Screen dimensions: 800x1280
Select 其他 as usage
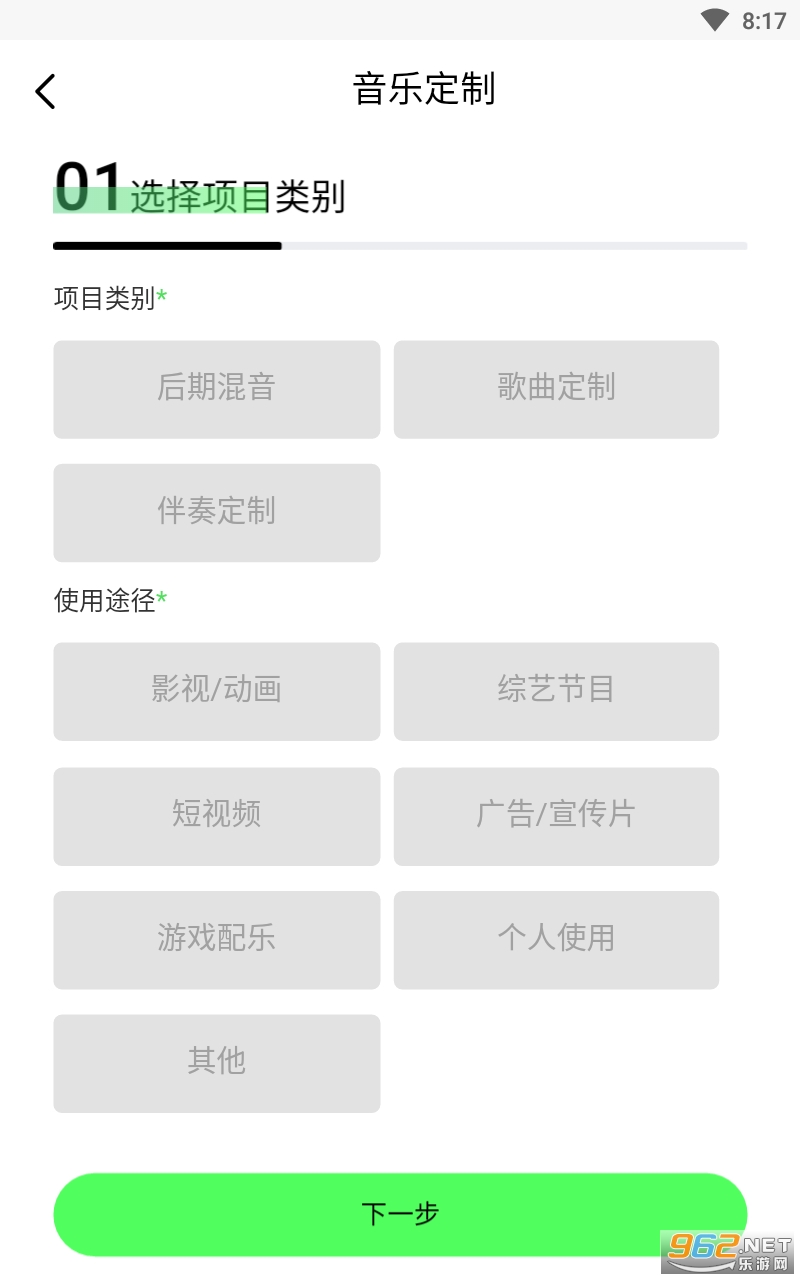(x=217, y=1063)
